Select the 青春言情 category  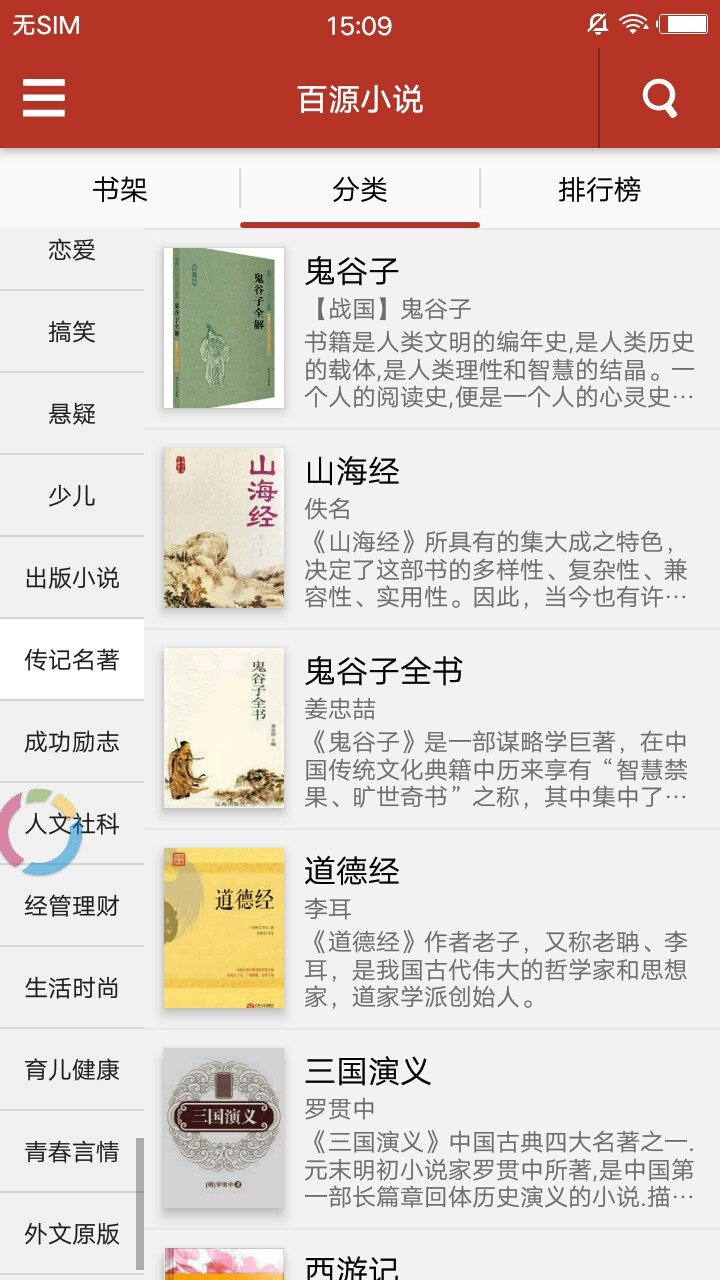click(x=72, y=1152)
